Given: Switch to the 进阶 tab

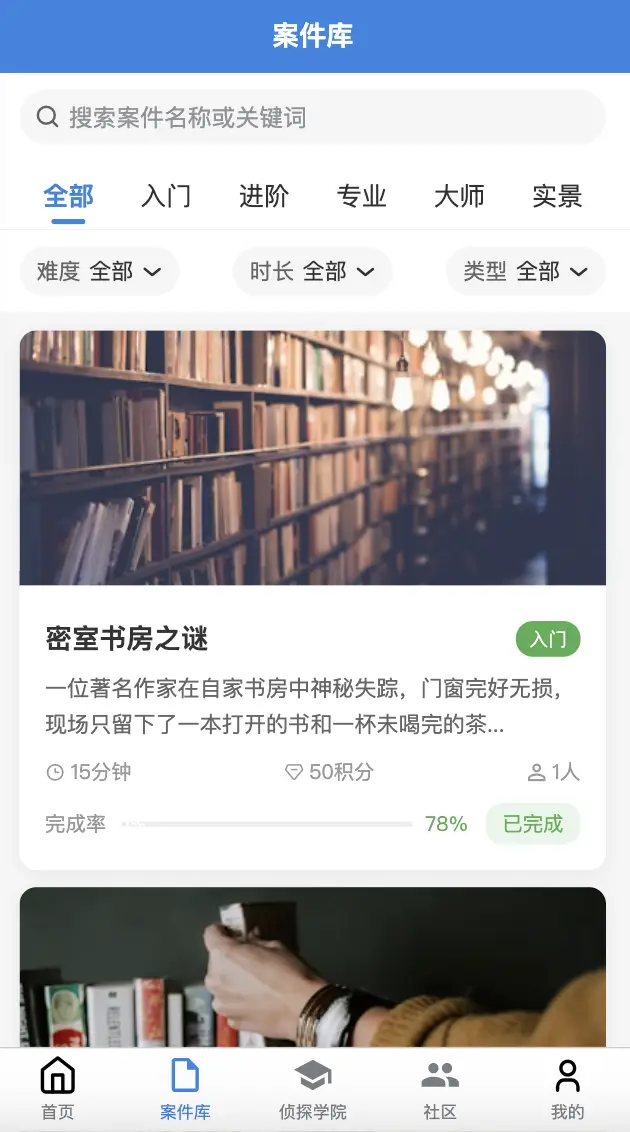Looking at the screenshot, I should click(264, 196).
